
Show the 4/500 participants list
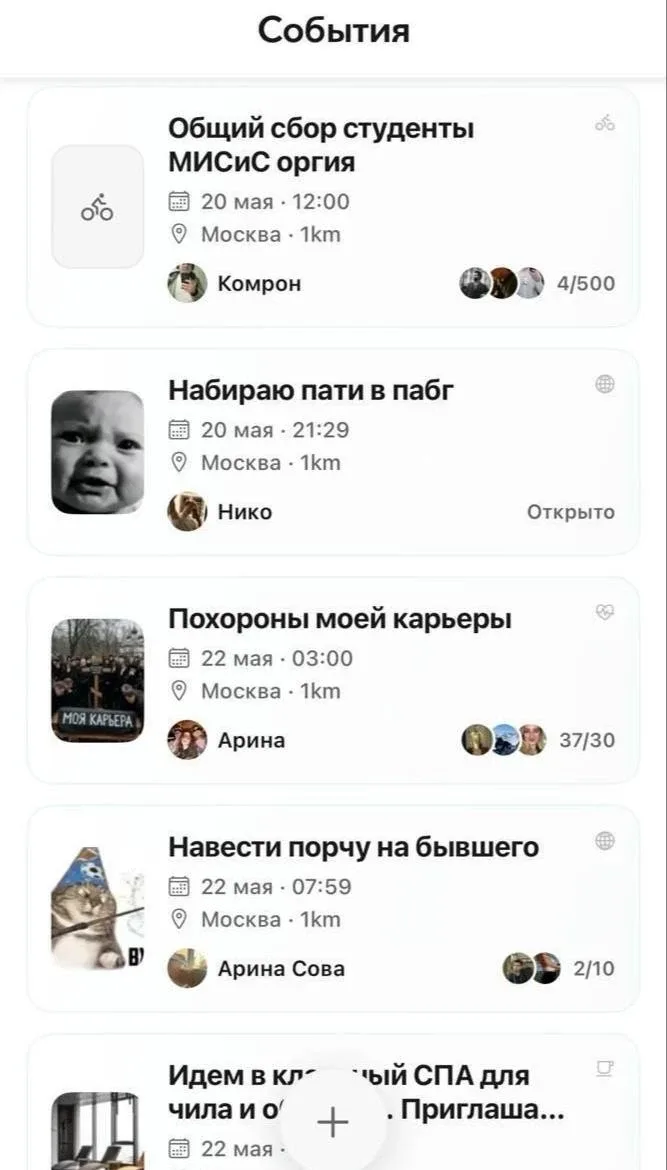pyautogui.click(x=537, y=284)
